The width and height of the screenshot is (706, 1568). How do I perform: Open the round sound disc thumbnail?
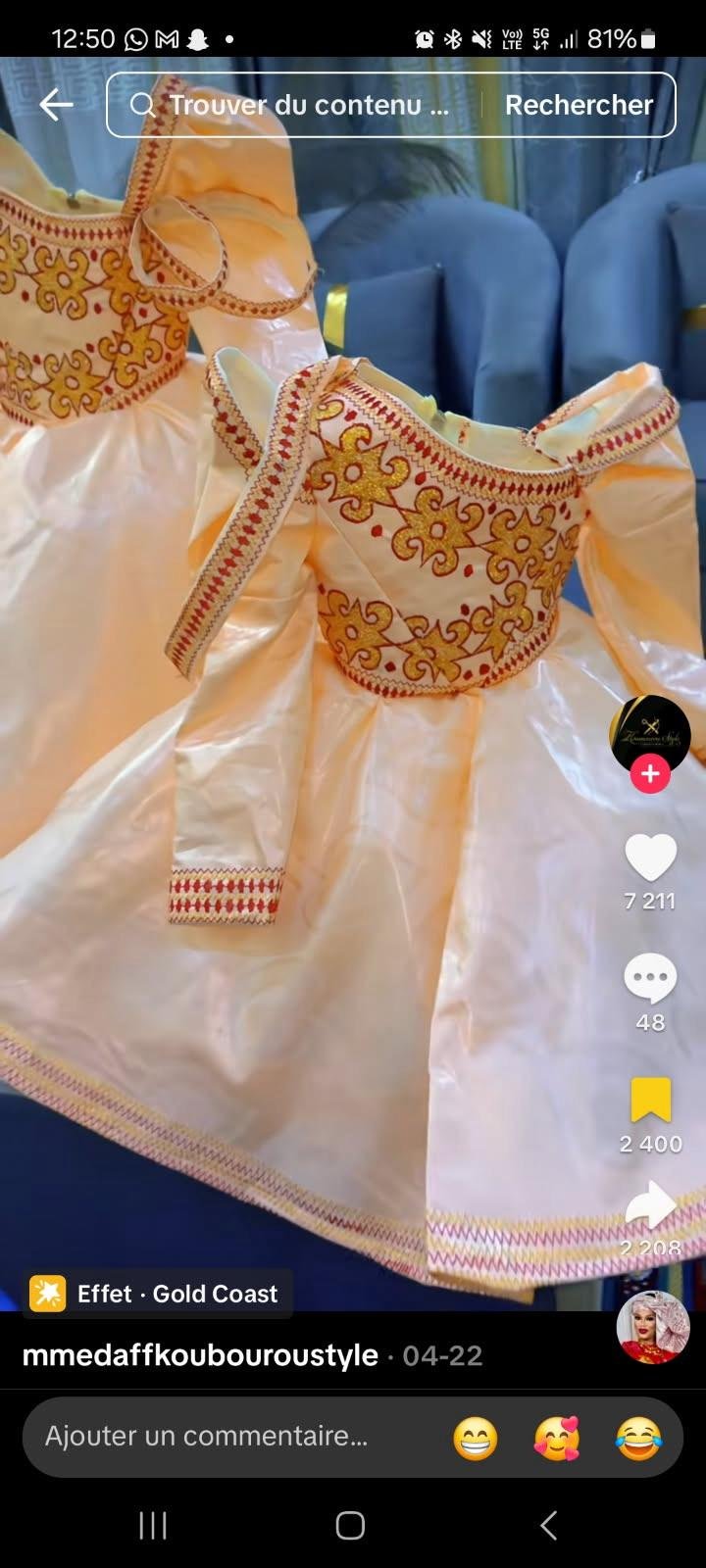click(x=653, y=1327)
